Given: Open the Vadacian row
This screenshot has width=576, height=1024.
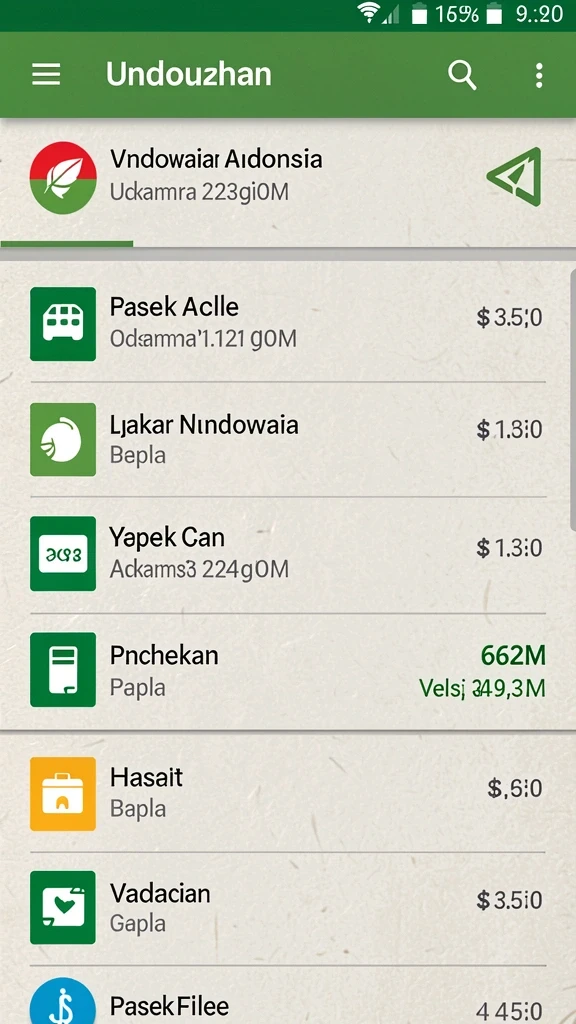Looking at the screenshot, I should [288, 908].
